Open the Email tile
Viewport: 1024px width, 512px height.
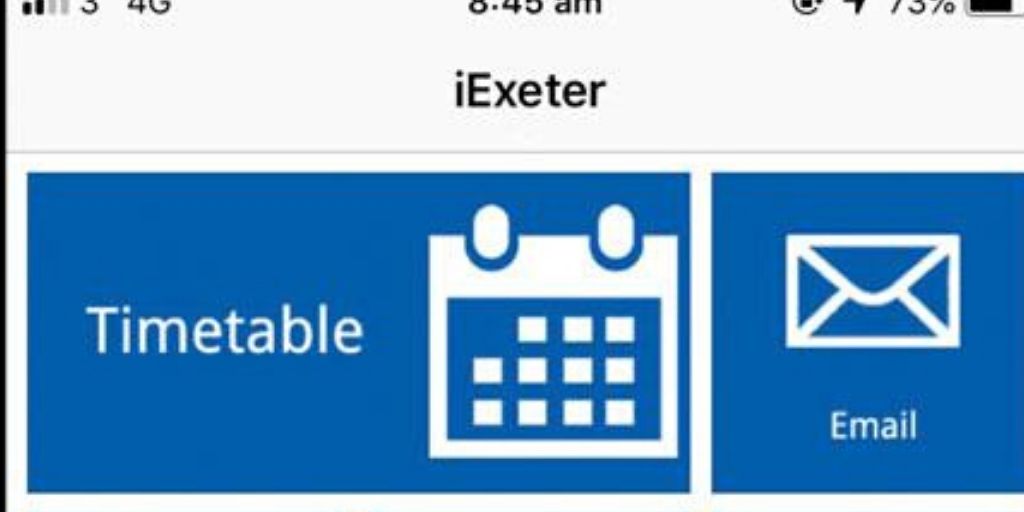[x=870, y=332]
